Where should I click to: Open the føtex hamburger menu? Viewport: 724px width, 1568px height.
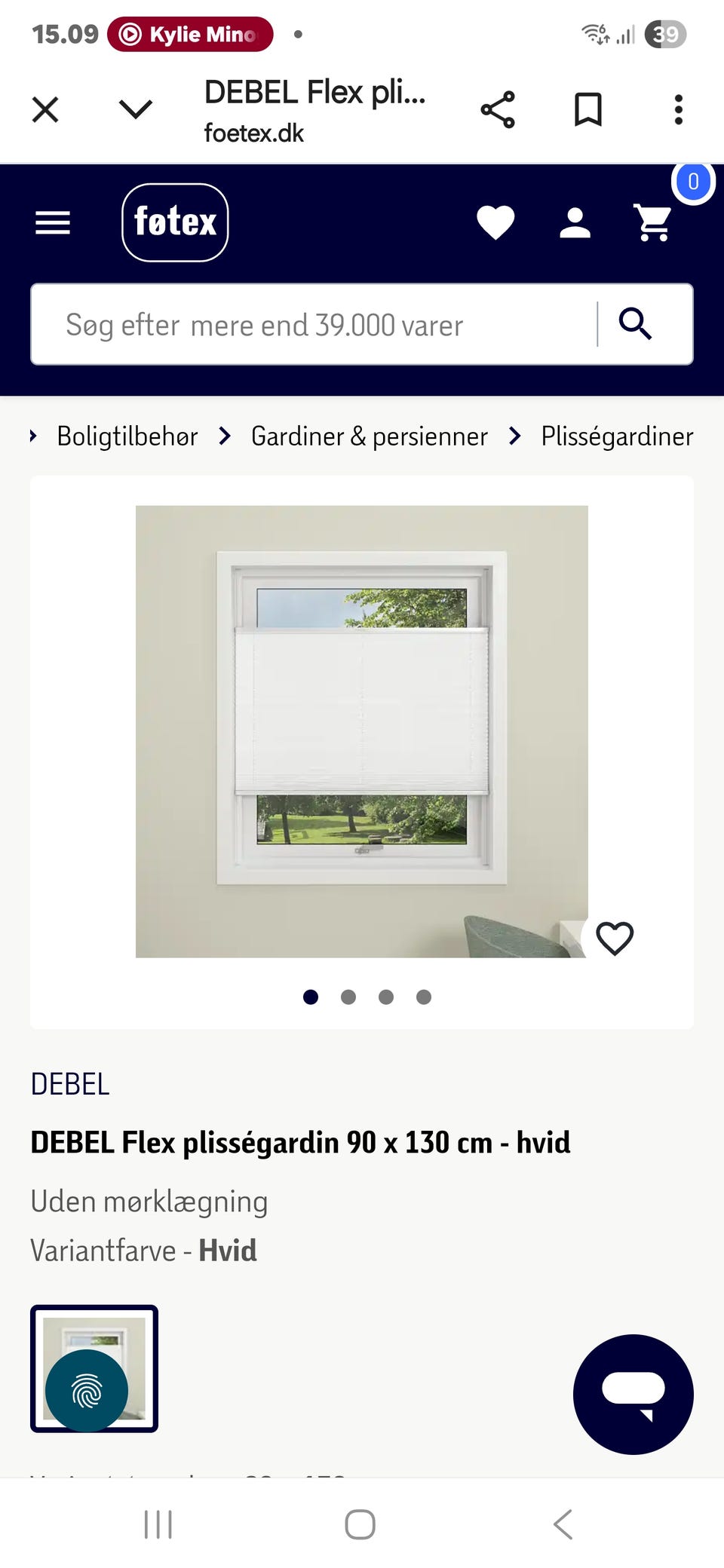pos(51,223)
